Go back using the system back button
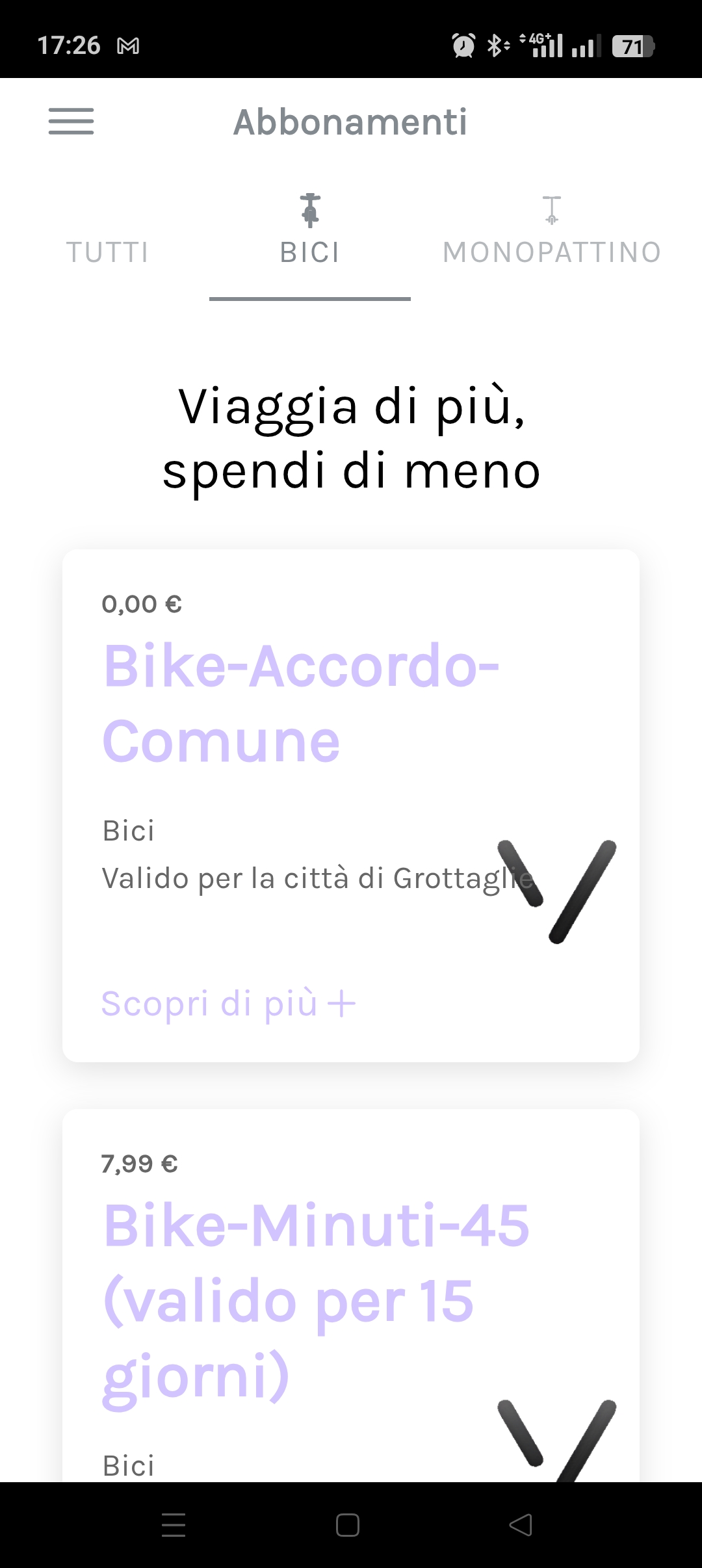The width and height of the screenshot is (702, 1568). coord(521,1525)
